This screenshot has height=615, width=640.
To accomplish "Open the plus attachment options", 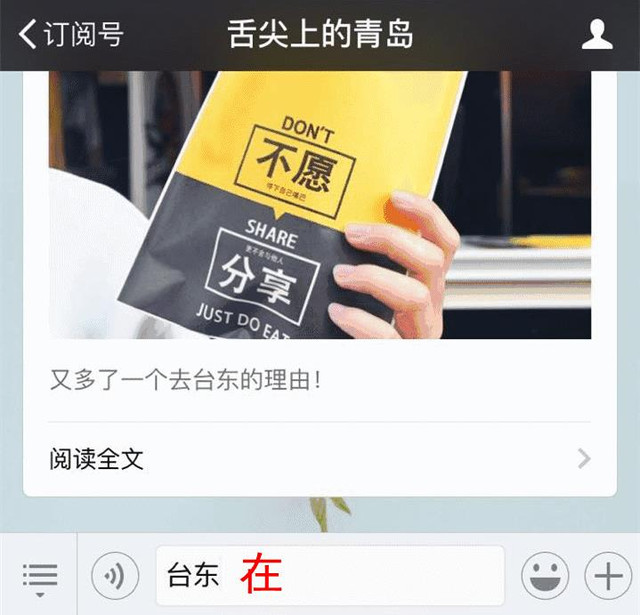I will (x=607, y=576).
